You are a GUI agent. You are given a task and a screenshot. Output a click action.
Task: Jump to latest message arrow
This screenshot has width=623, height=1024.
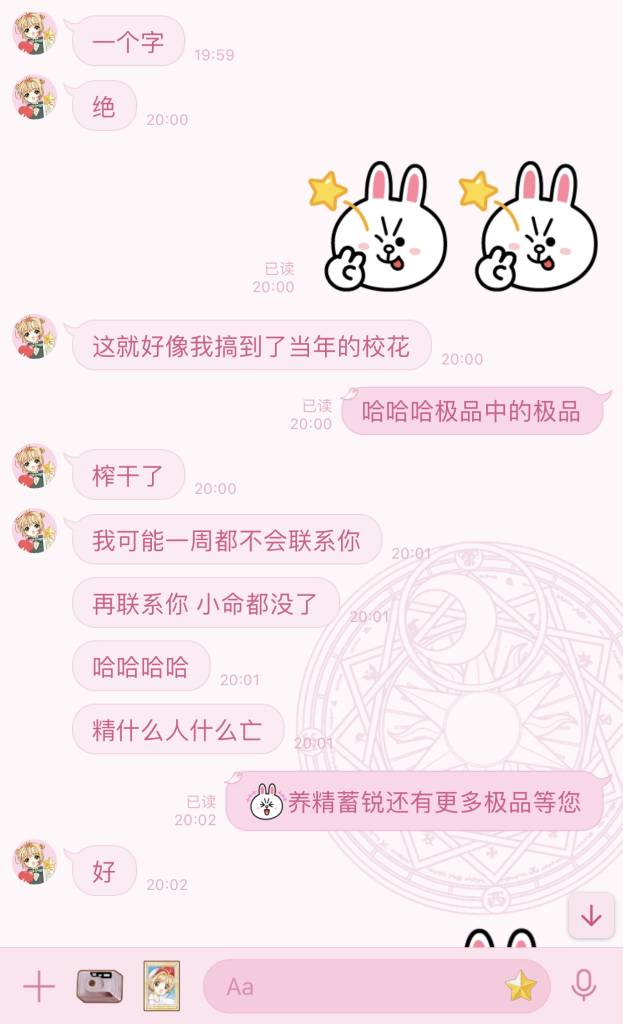(591, 916)
